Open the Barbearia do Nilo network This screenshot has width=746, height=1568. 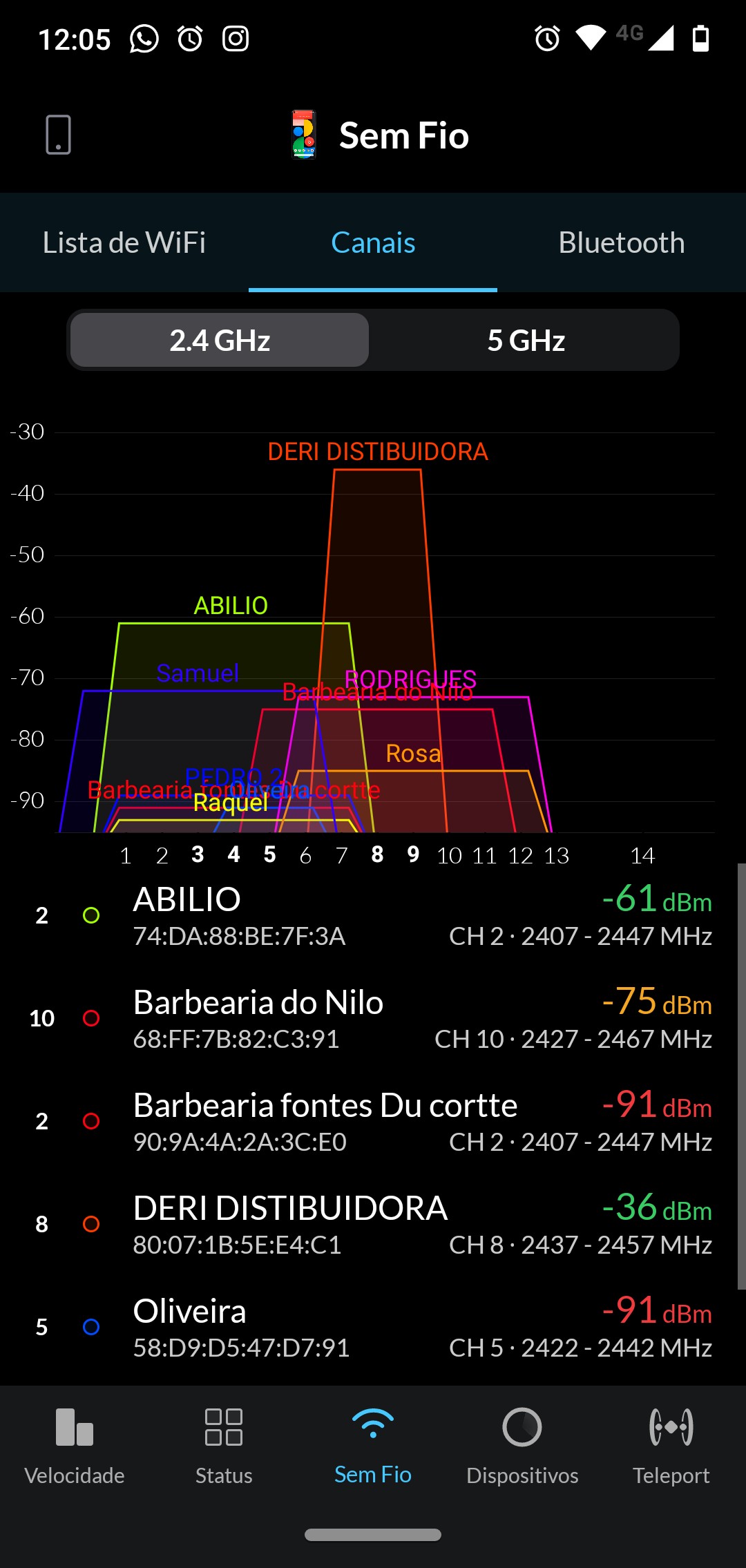click(x=373, y=1019)
